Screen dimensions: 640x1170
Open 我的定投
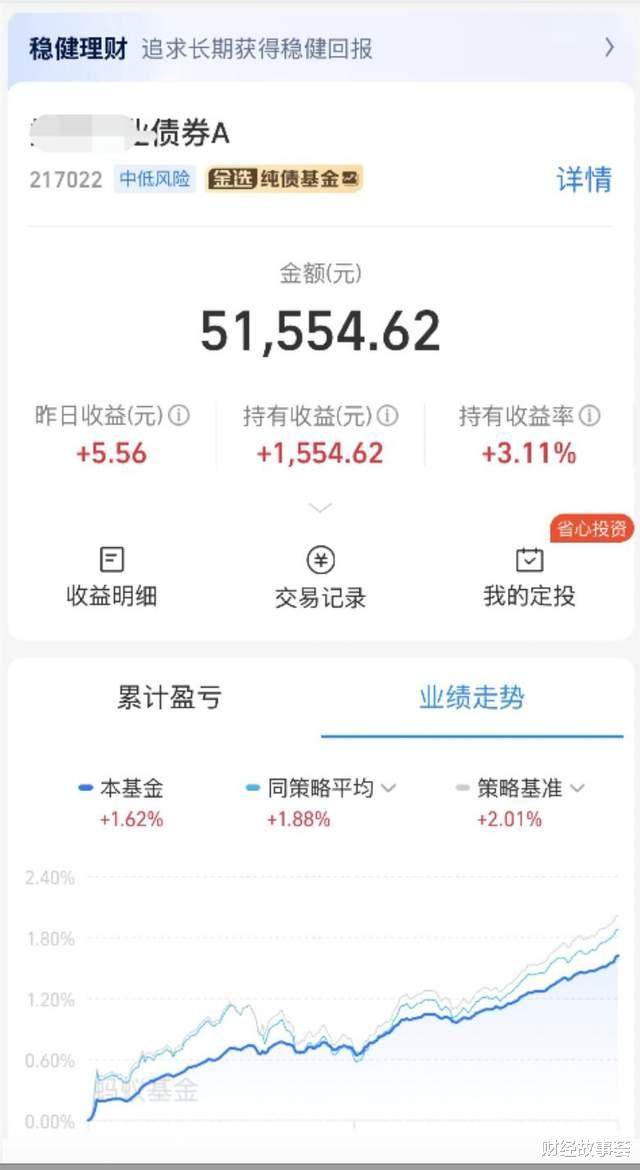(529, 577)
